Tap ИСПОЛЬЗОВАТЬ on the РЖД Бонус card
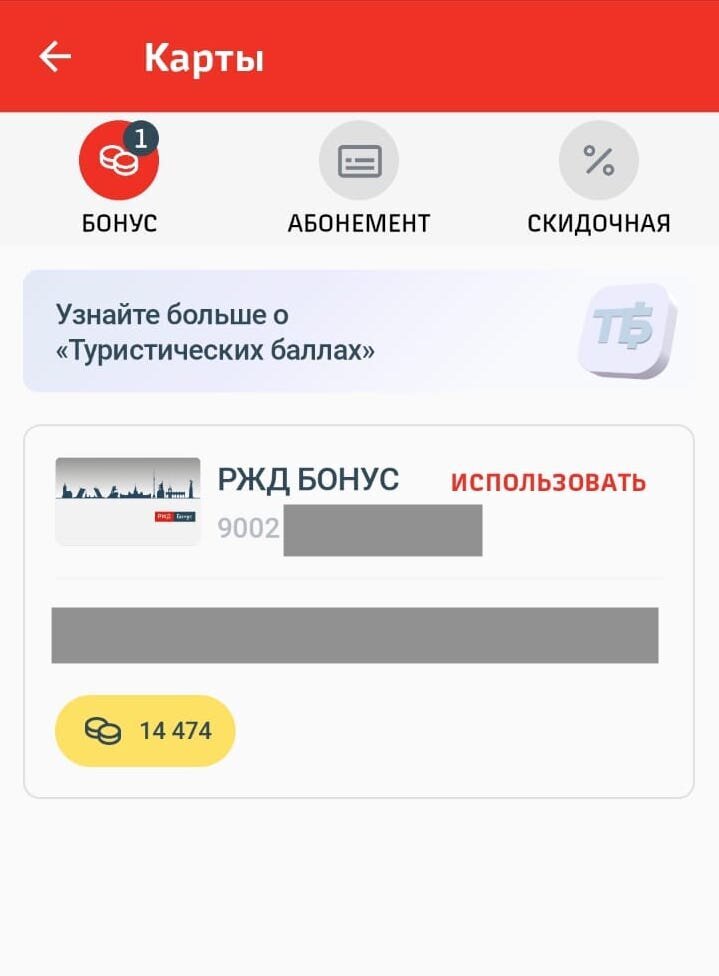 point(548,482)
